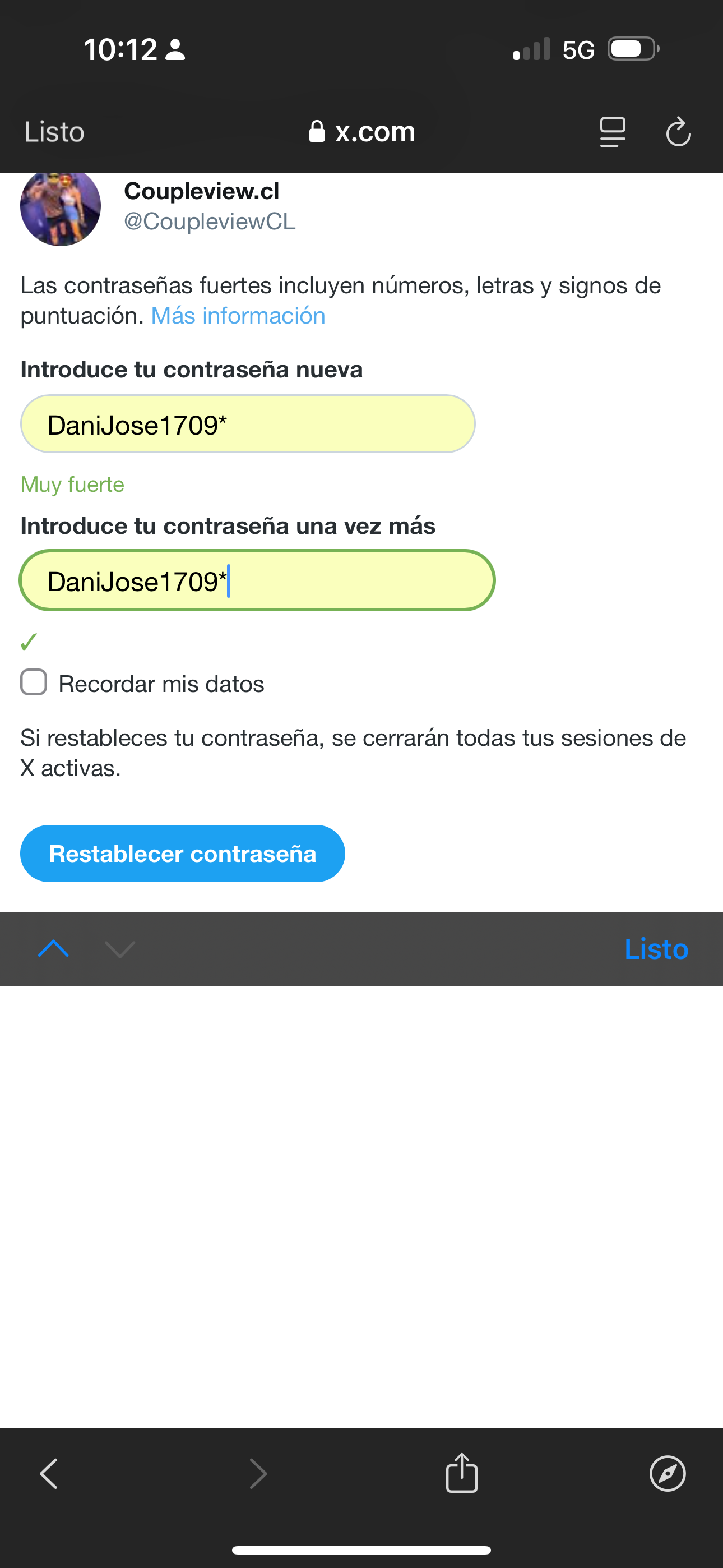The width and height of the screenshot is (723, 1568).
Task: Close the browser with top Listo
Action: click(x=54, y=132)
